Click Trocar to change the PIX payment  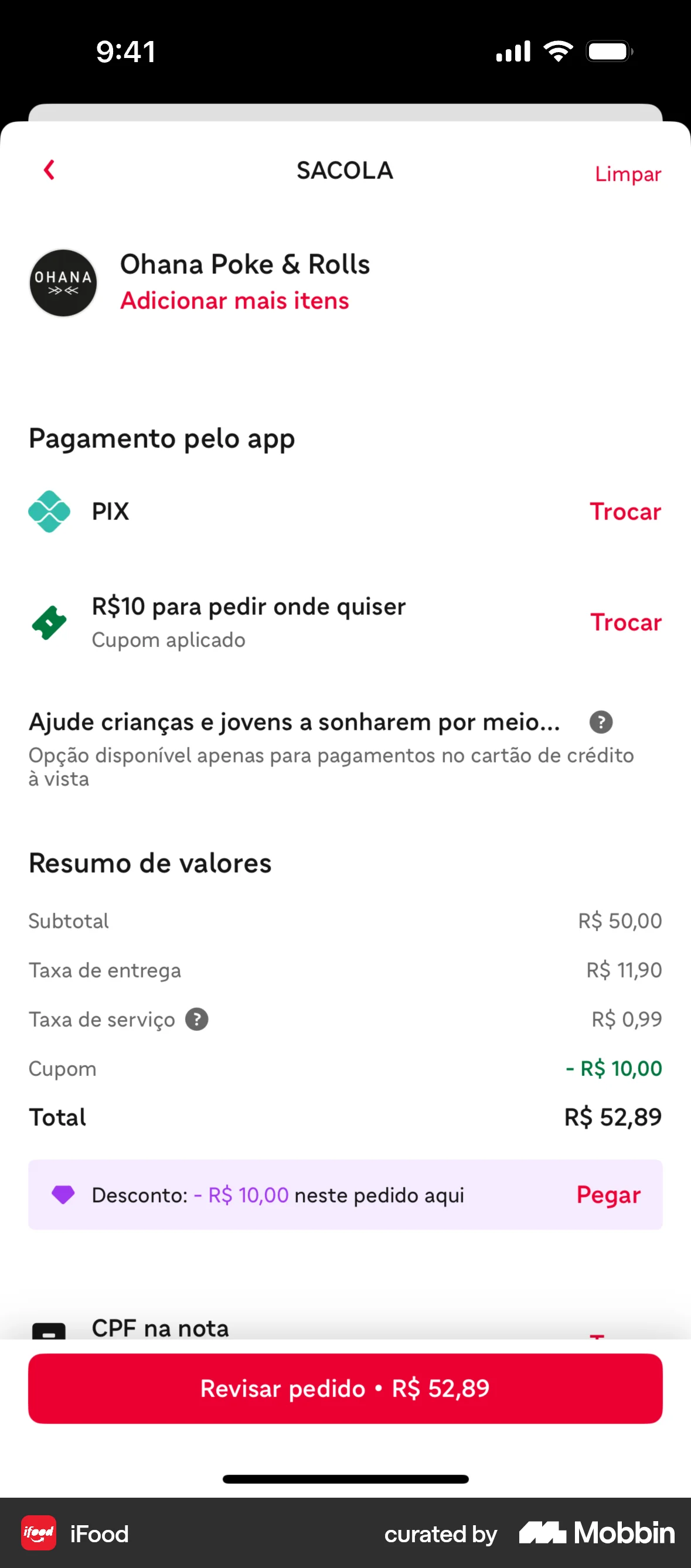point(625,512)
